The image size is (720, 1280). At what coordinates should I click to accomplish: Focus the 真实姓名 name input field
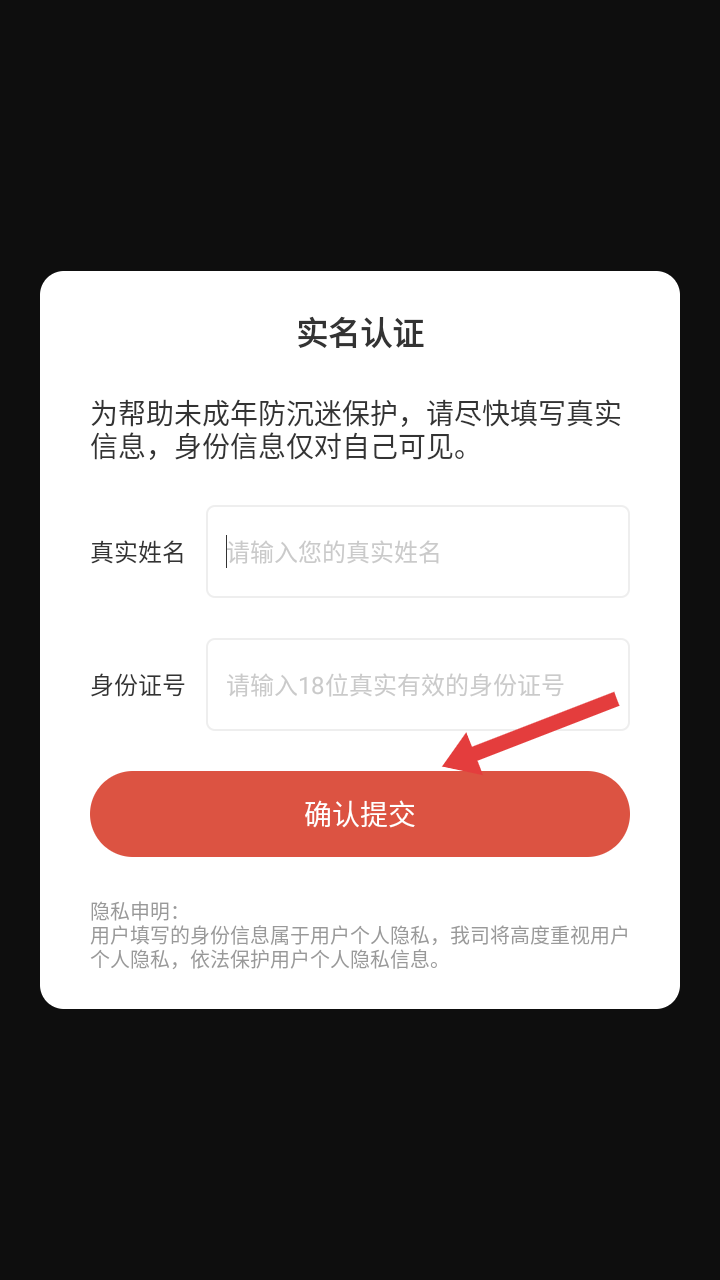coord(418,552)
